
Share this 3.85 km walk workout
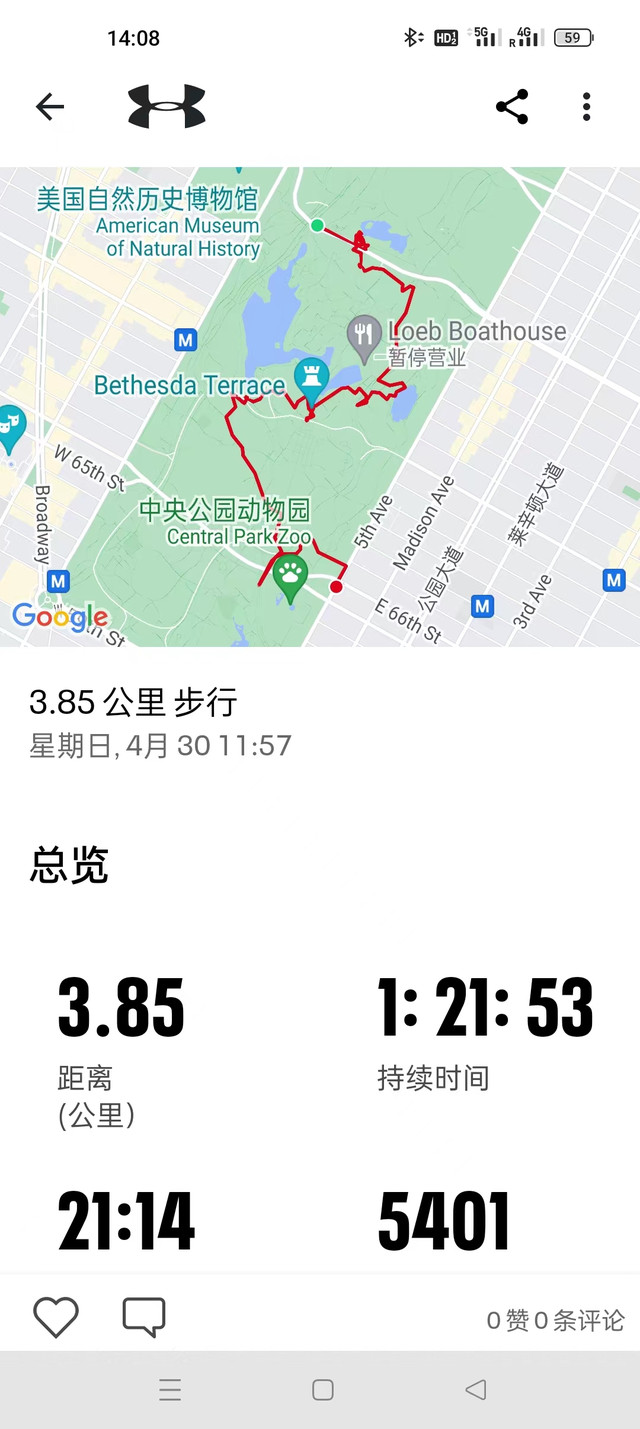point(512,107)
